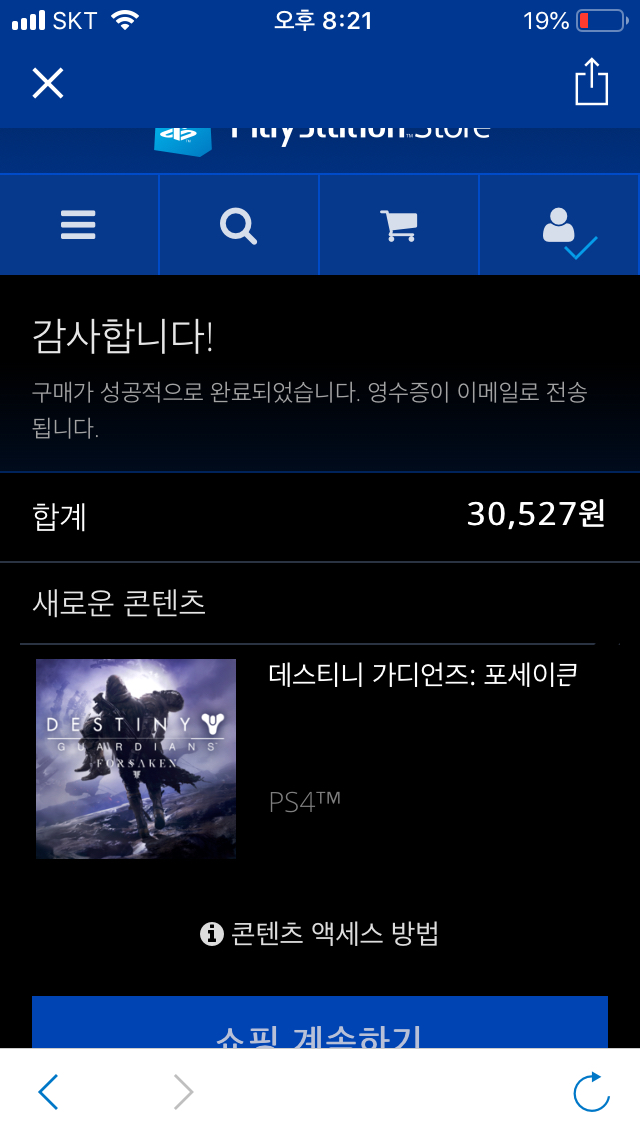Reload the current page
The width and height of the screenshot is (640, 1136).
click(x=591, y=1092)
